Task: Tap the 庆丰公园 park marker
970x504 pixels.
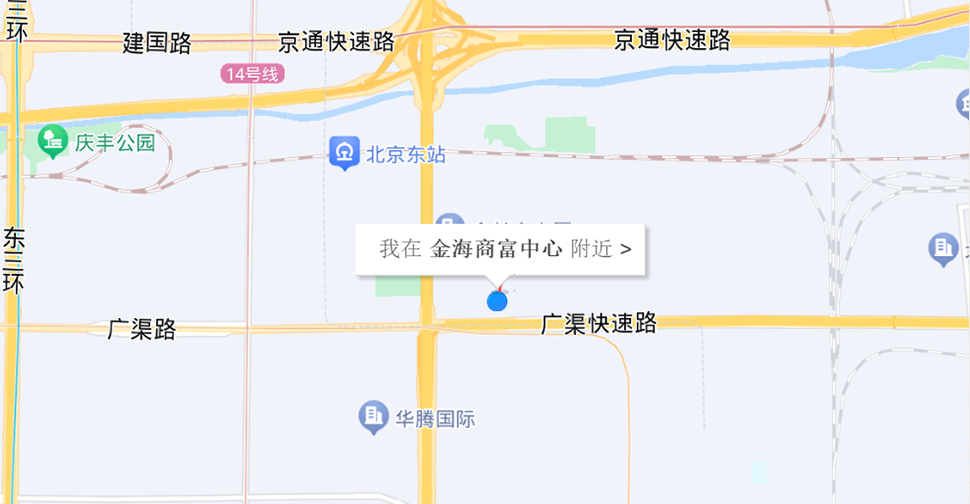Action: point(52,142)
